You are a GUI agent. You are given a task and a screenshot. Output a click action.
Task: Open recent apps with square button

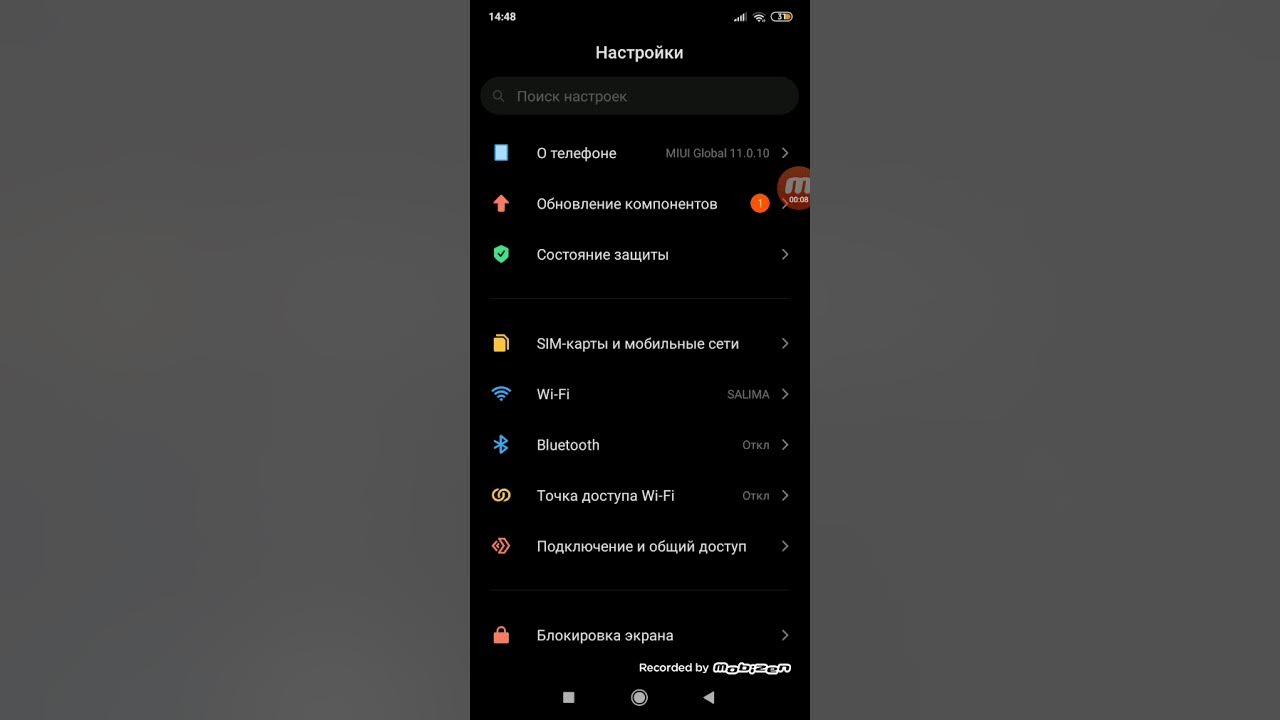pyautogui.click(x=569, y=698)
